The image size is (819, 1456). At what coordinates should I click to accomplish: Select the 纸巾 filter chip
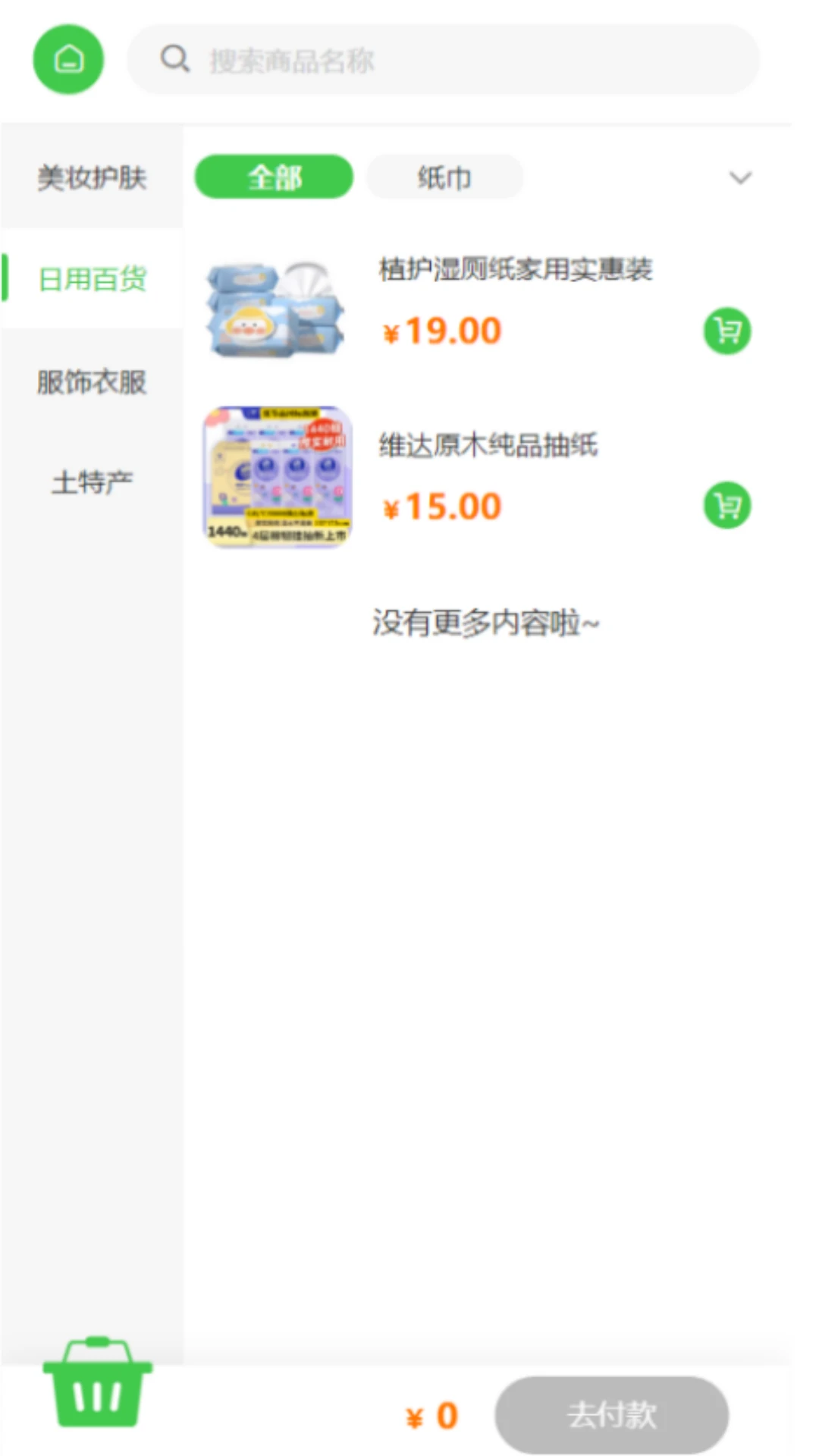click(444, 177)
